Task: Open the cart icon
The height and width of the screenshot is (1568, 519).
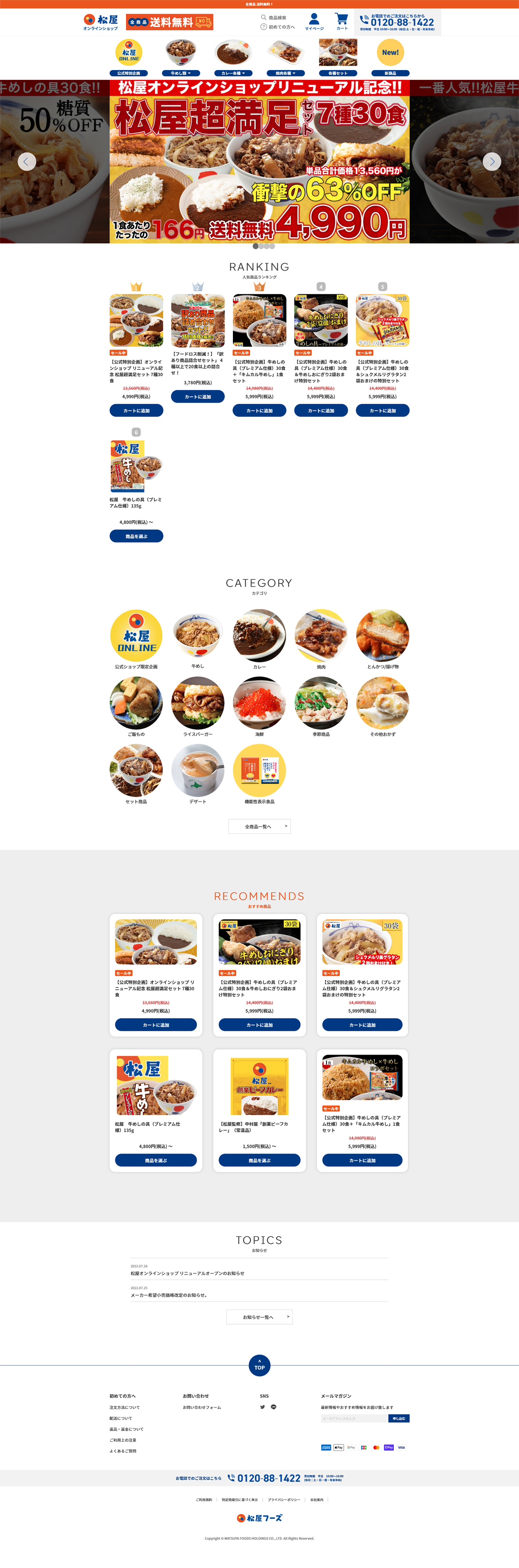Action: click(342, 21)
